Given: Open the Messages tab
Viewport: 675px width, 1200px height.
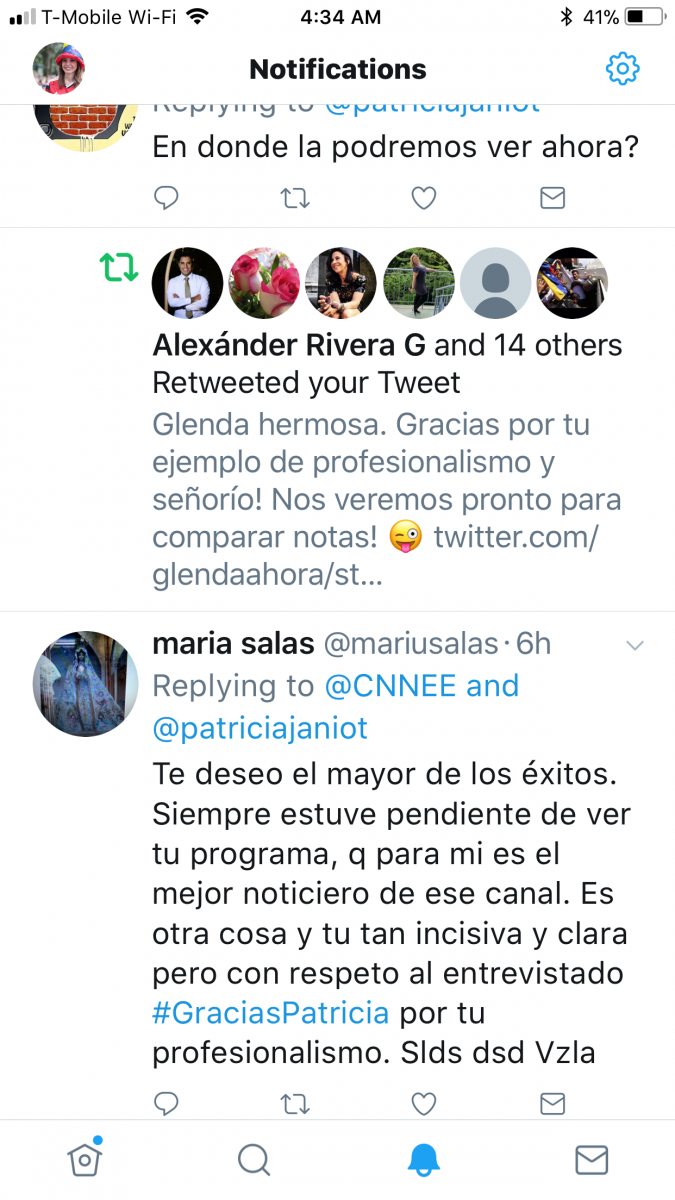Looking at the screenshot, I should click(x=592, y=1160).
